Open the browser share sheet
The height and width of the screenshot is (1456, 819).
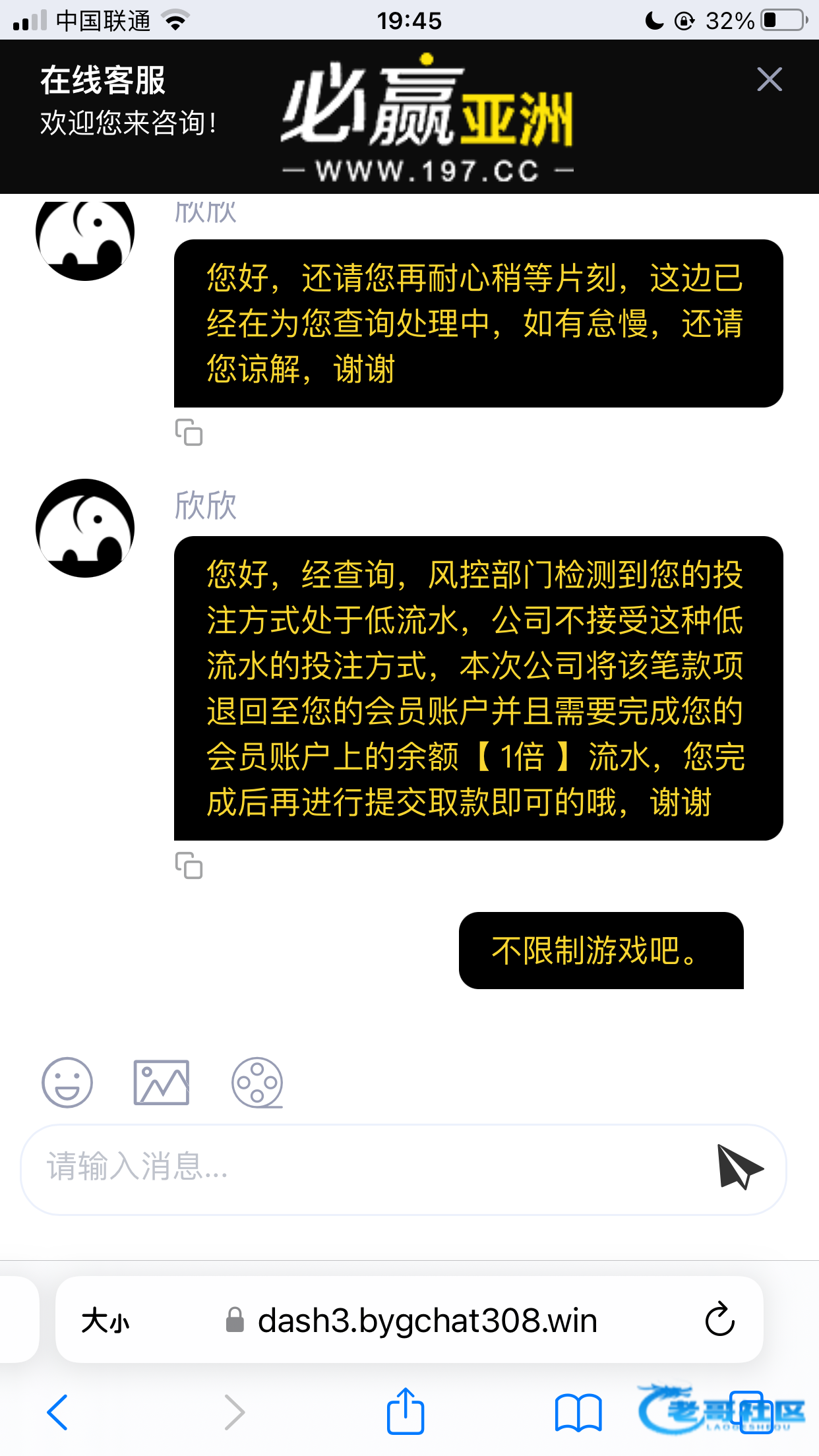405,1410
